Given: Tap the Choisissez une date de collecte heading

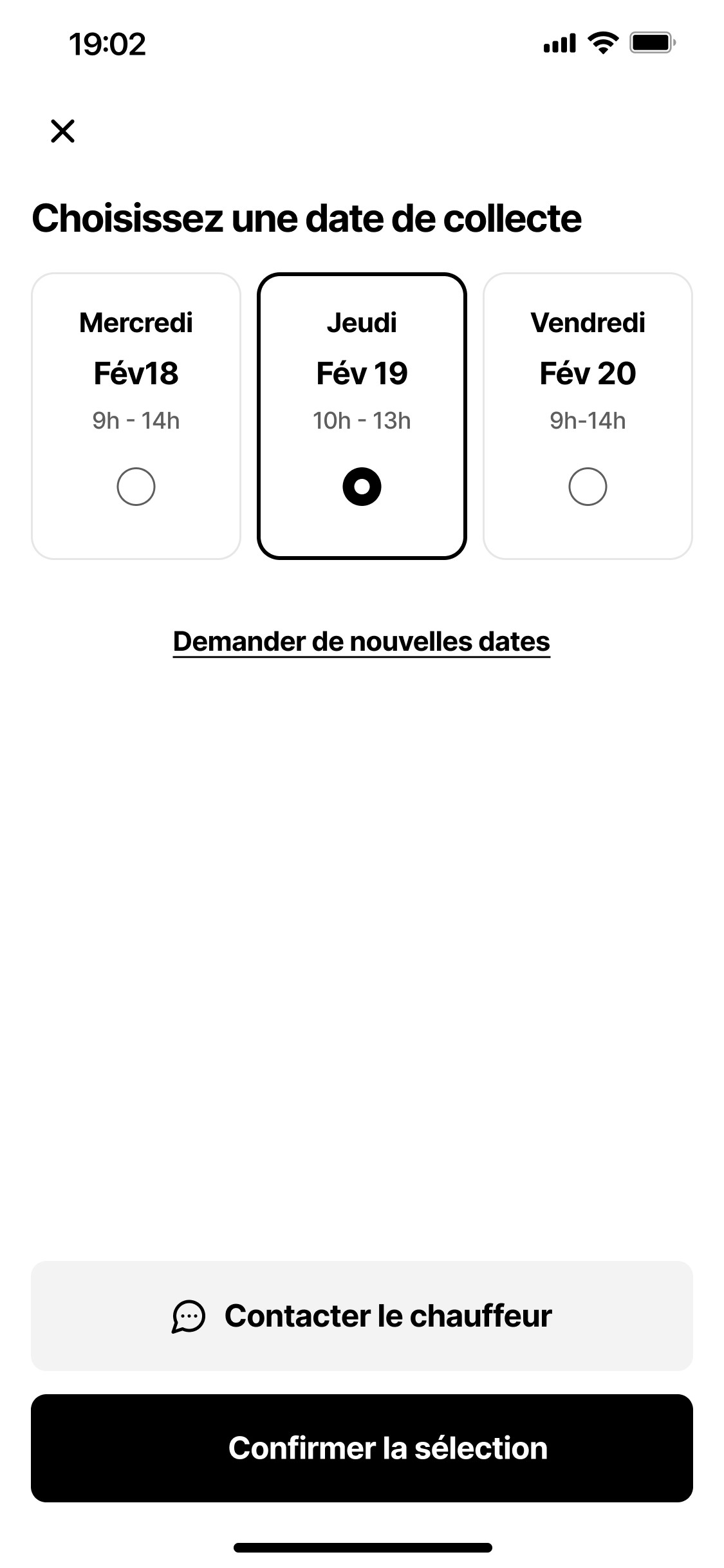Looking at the screenshot, I should pos(308,219).
